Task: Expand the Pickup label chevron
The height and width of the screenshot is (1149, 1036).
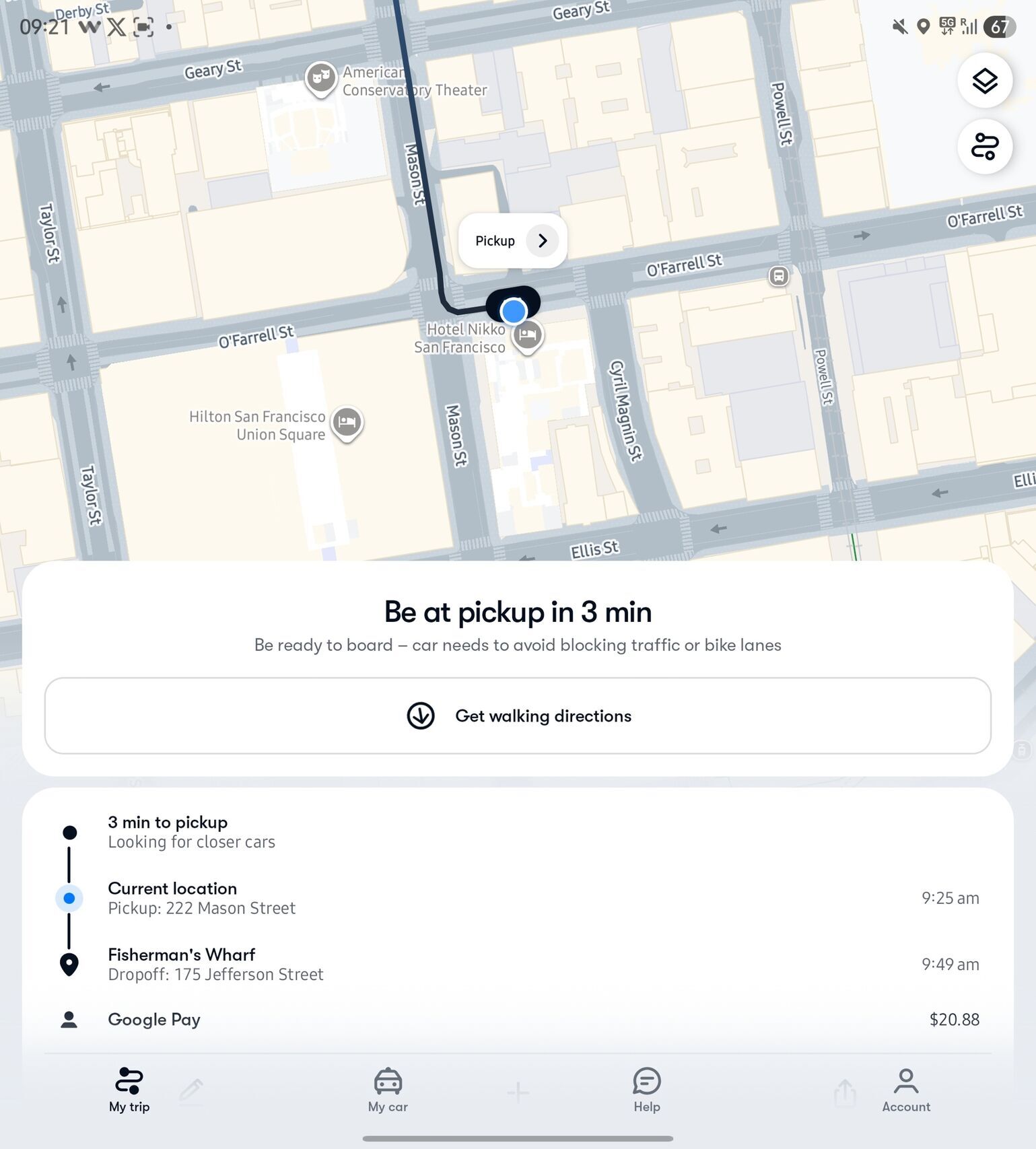Action: tap(543, 240)
